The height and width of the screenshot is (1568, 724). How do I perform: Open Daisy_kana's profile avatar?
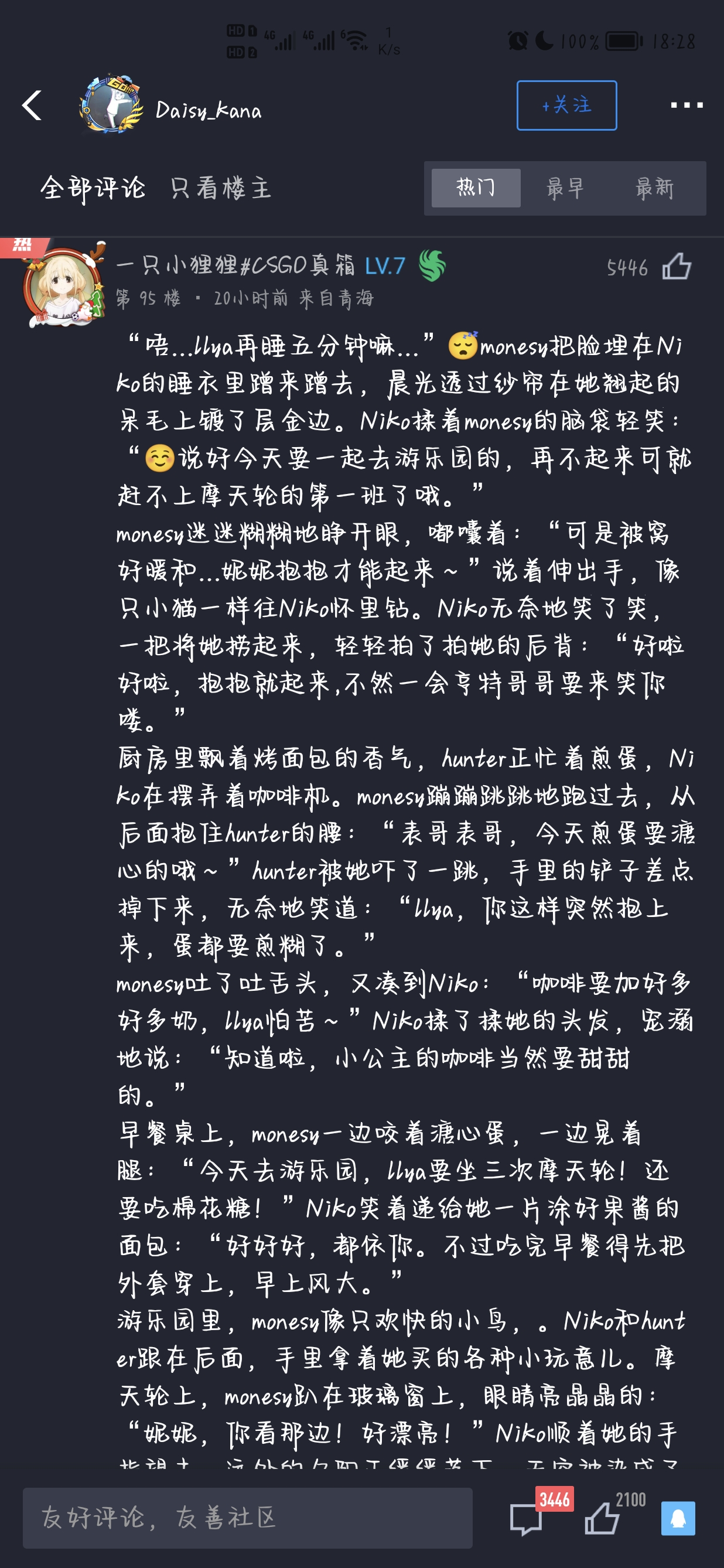click(111, 105)
